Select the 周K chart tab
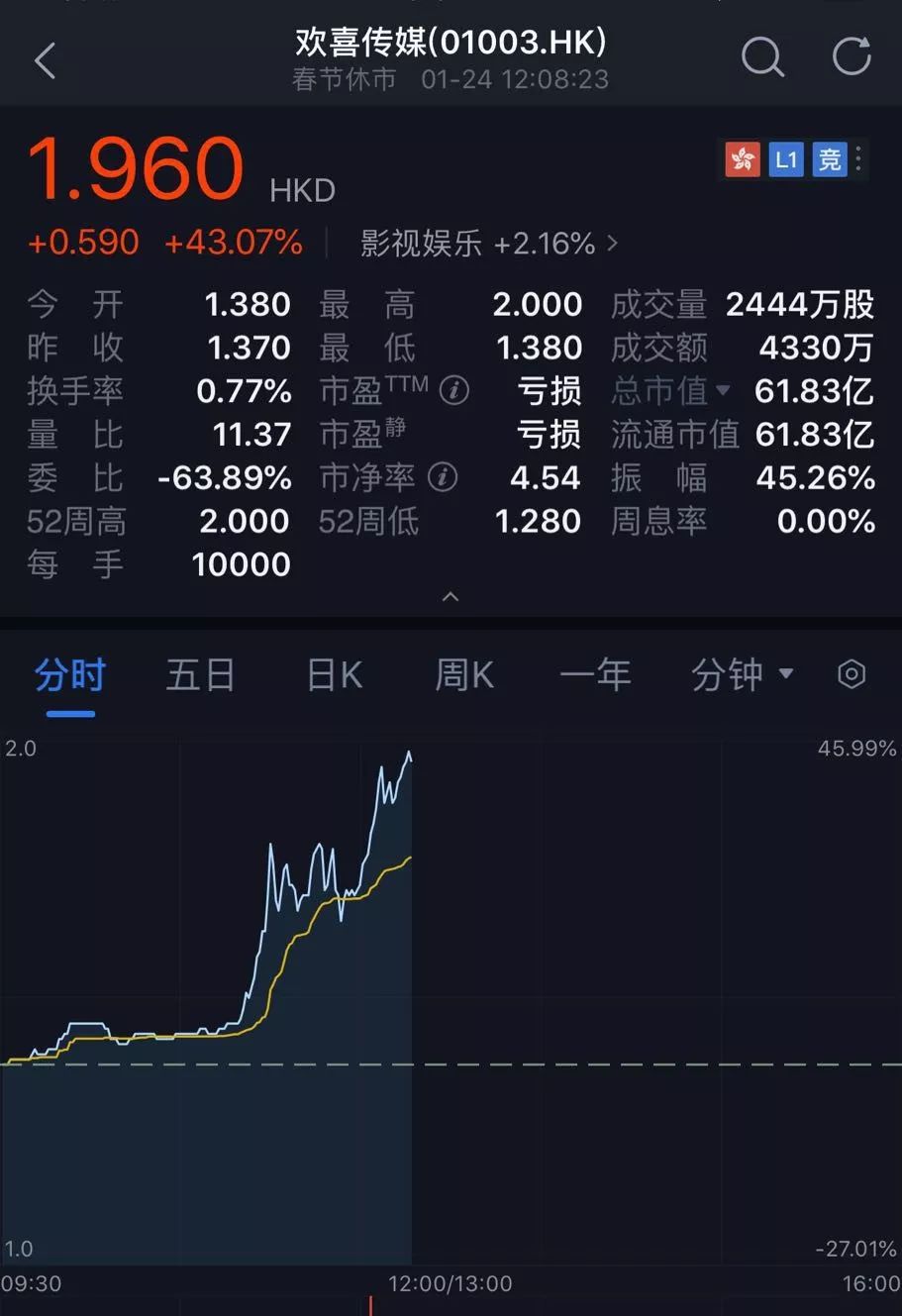902x1316 pixels. [464, 675]
